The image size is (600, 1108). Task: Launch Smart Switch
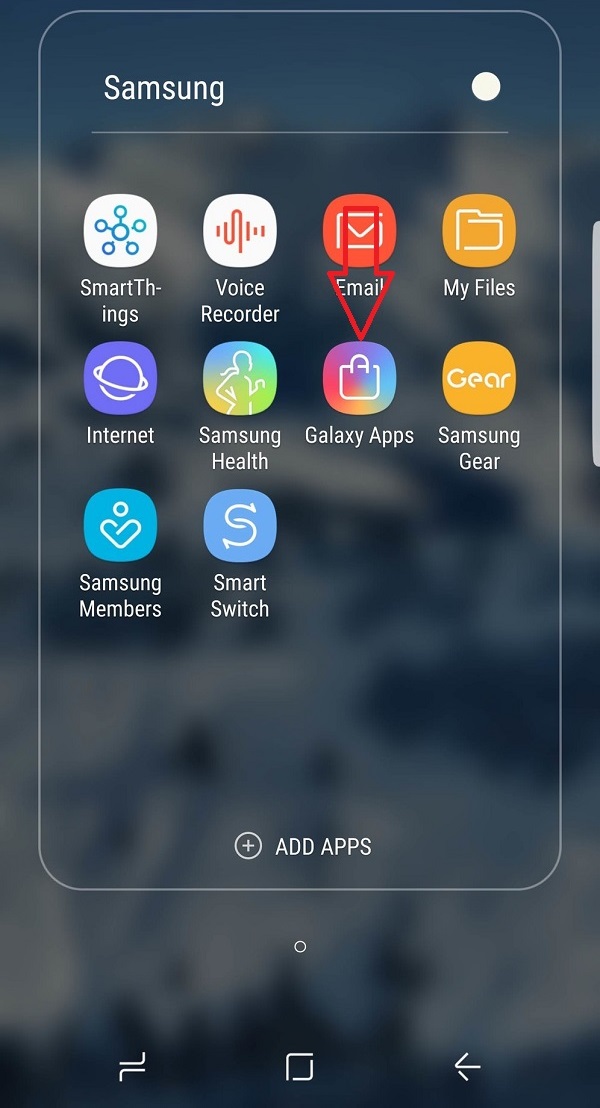pos(240,527)
